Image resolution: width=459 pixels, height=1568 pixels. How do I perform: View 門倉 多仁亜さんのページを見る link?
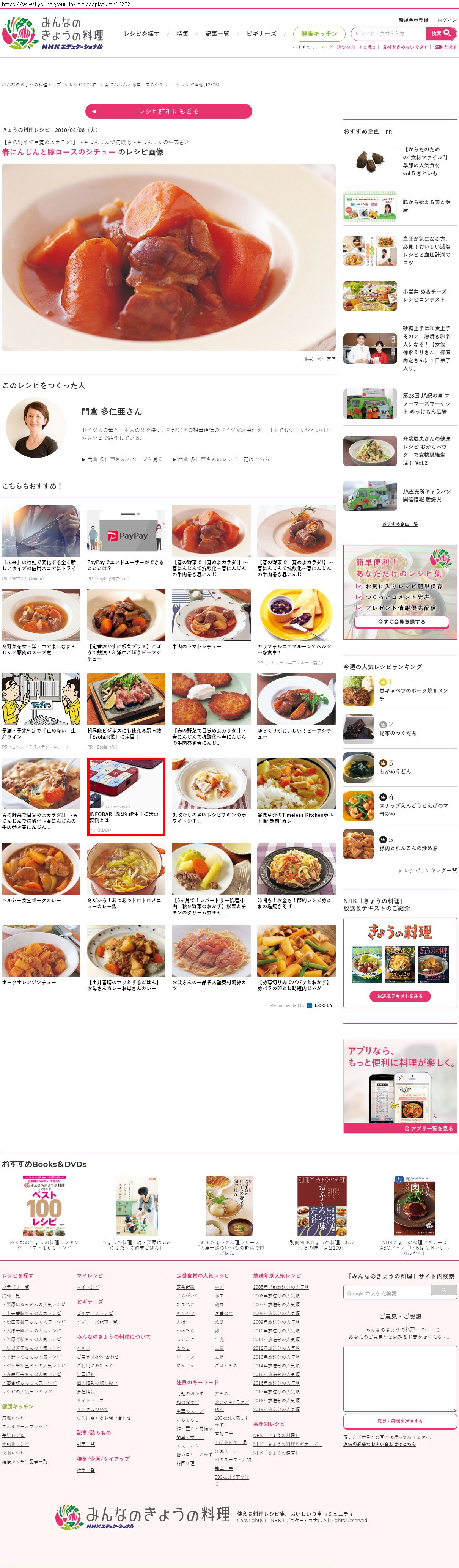pyautogui.click(x=124, y=459)
